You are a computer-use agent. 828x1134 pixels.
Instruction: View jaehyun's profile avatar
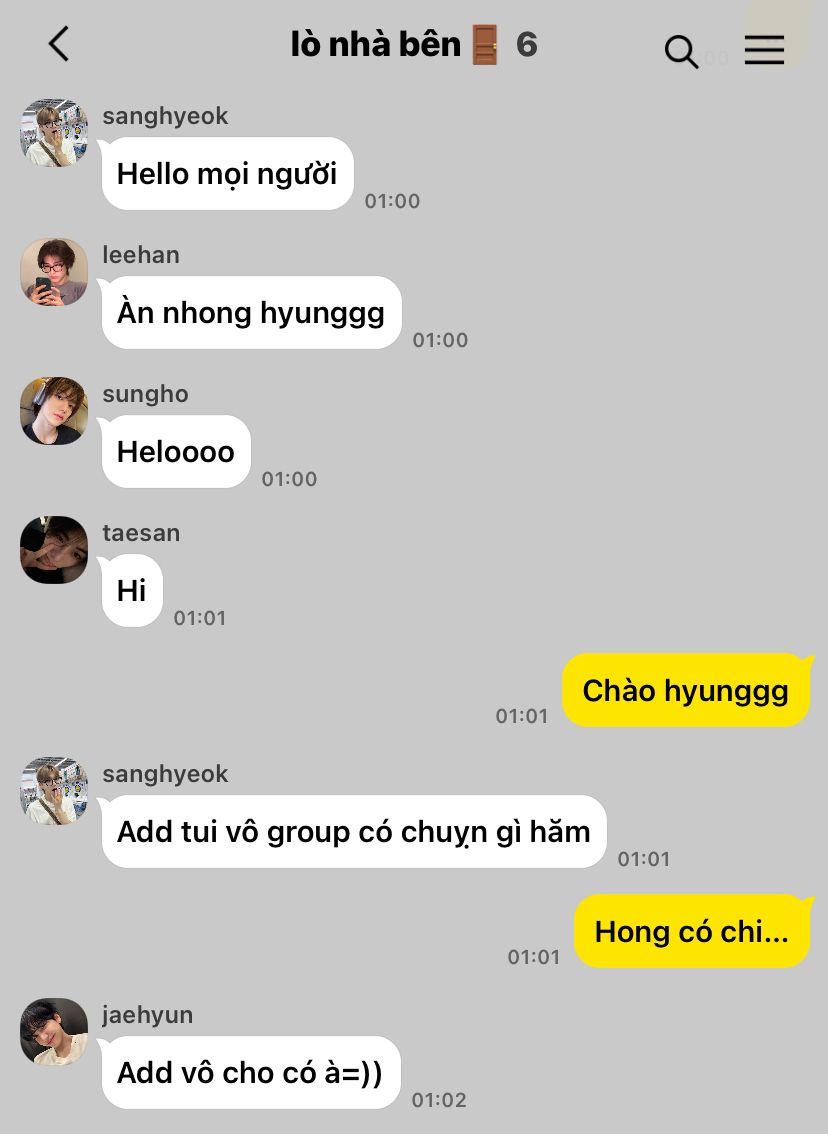coord(54,1032)
